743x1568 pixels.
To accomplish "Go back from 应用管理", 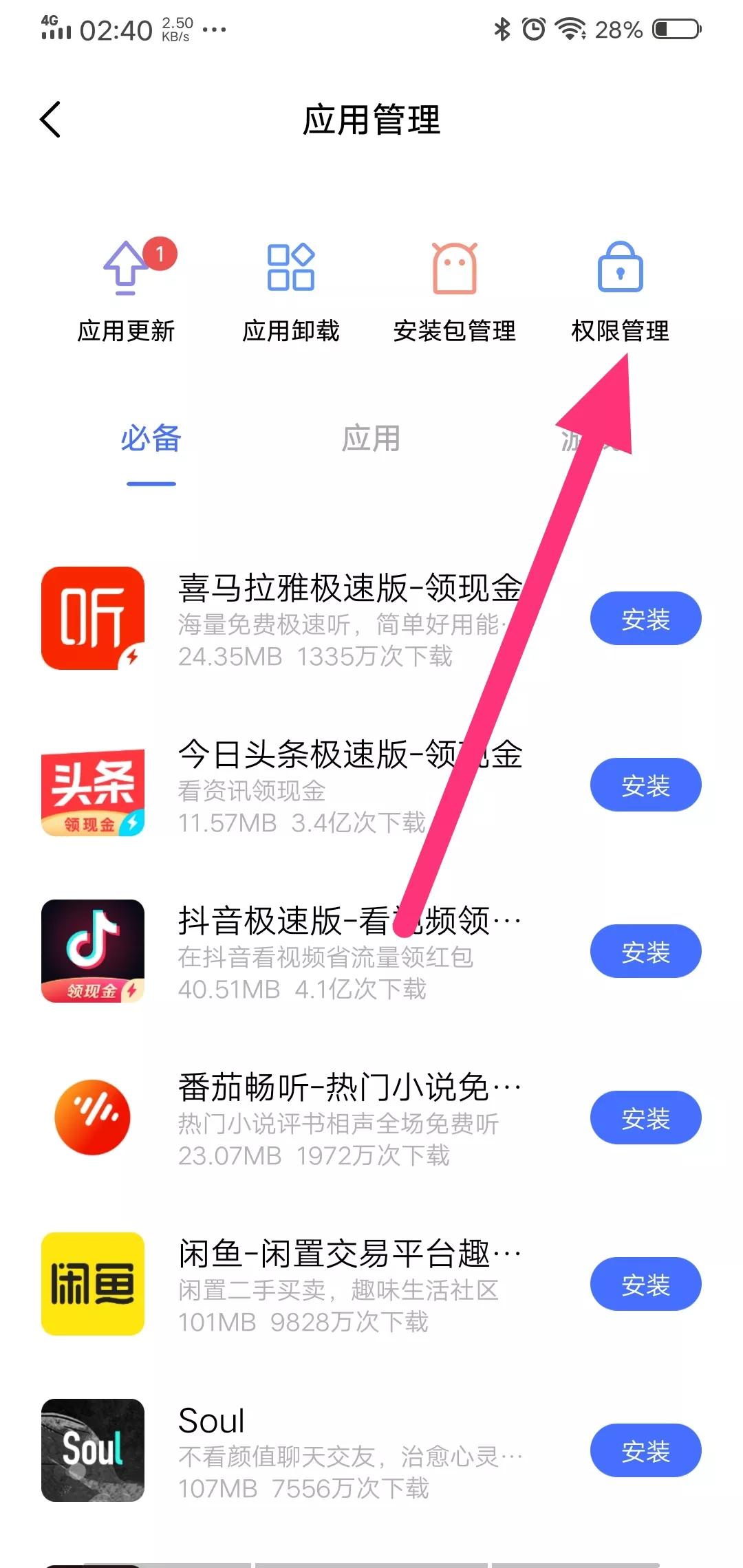I will point(50,120).
